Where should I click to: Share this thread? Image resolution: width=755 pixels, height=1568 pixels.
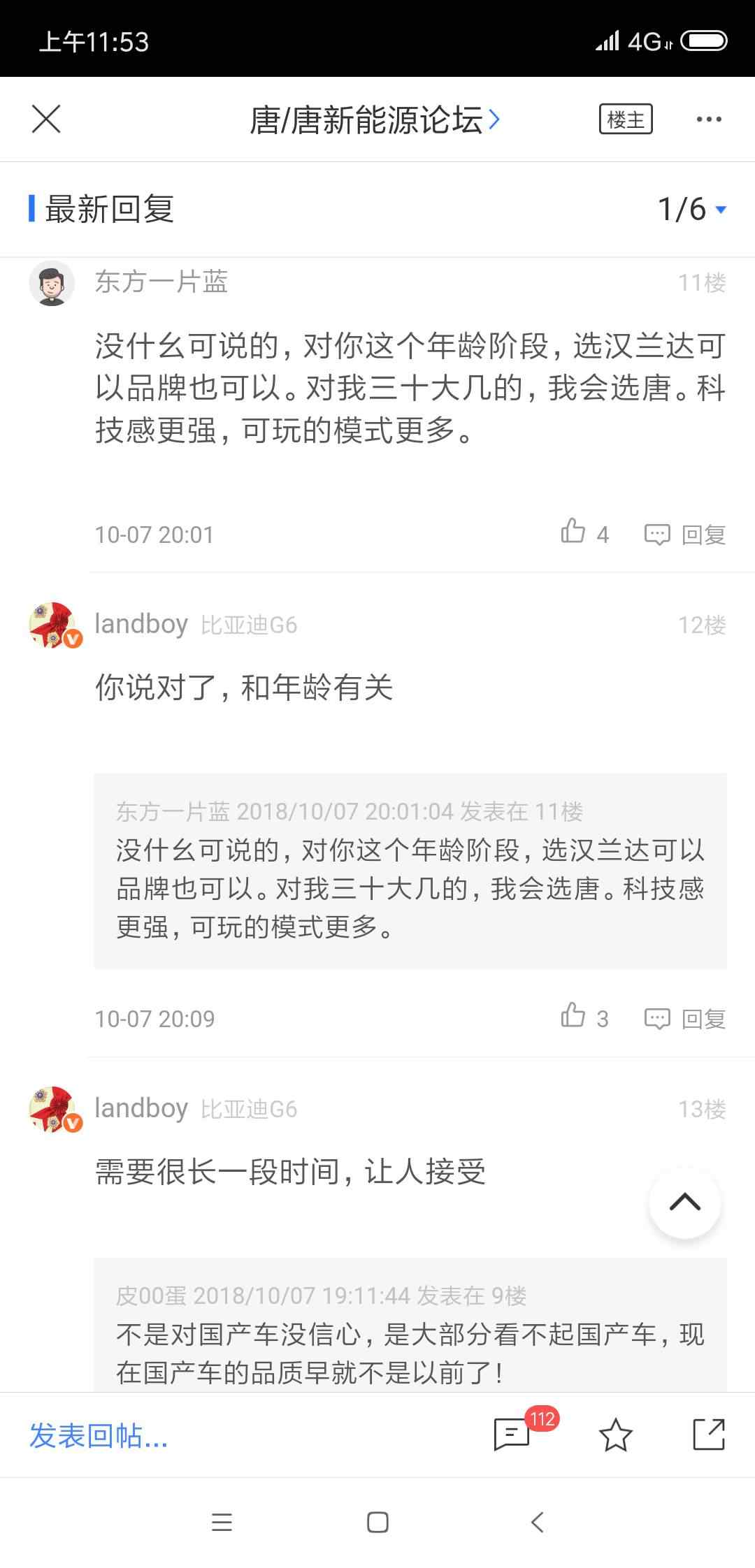click(708, 1435)
